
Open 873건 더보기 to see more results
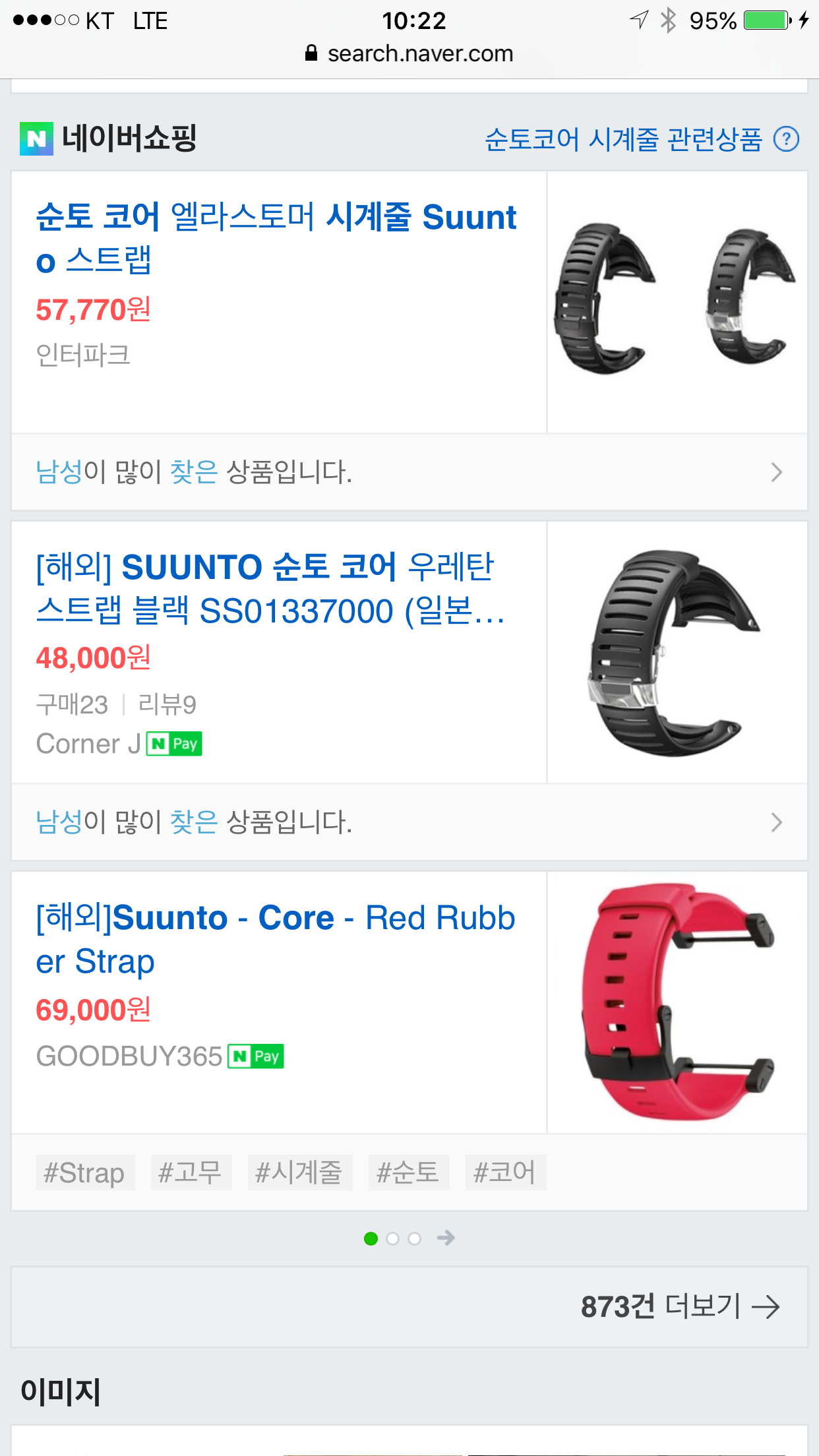(679, 1306)
